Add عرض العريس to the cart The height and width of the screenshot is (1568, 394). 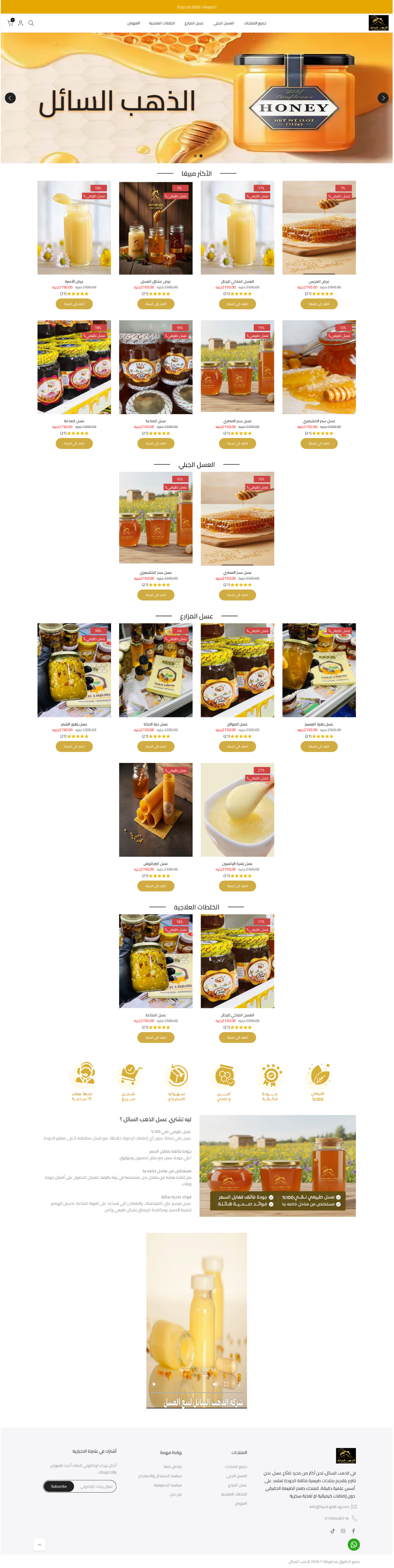pyautogui.click(x=319, y=304)
